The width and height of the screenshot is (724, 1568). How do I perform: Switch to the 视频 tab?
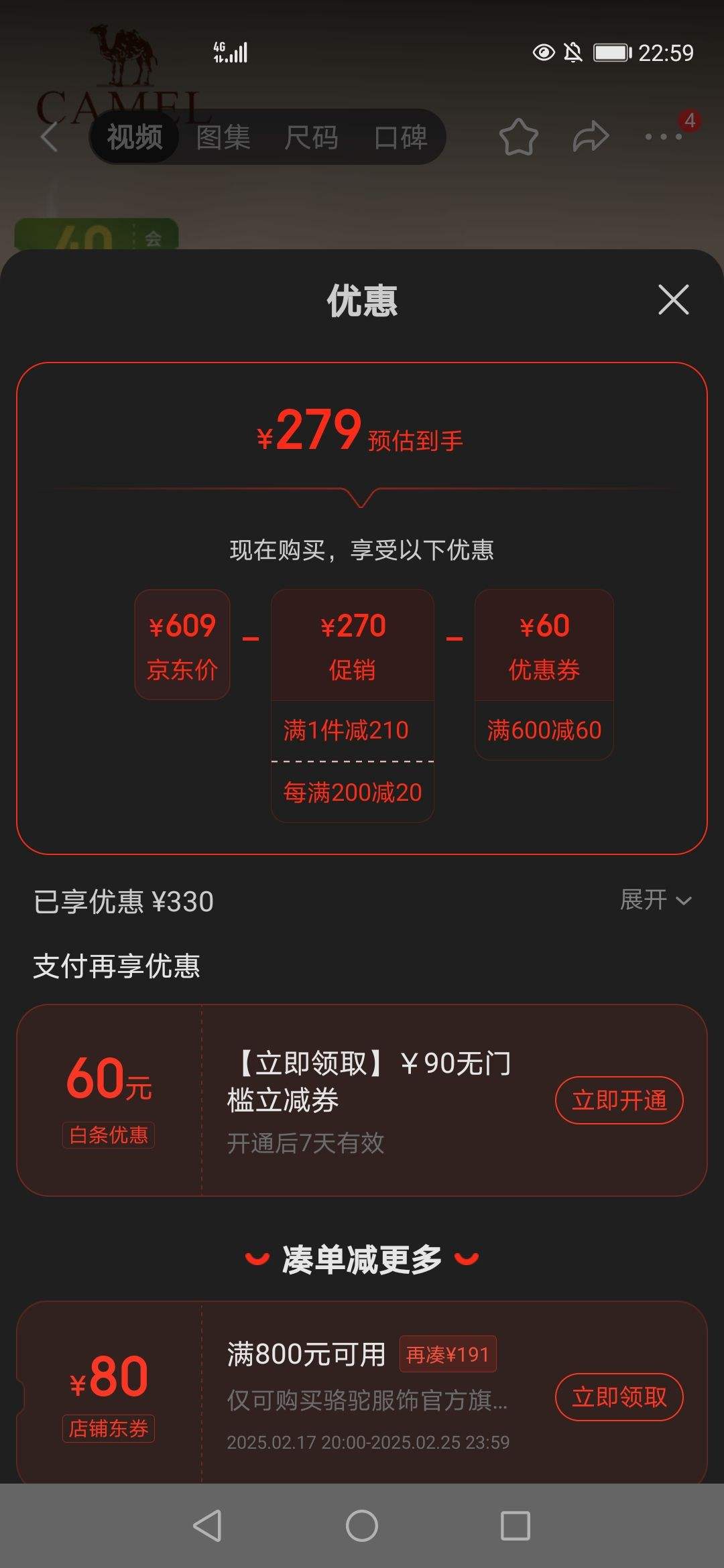tap(135, 137)
